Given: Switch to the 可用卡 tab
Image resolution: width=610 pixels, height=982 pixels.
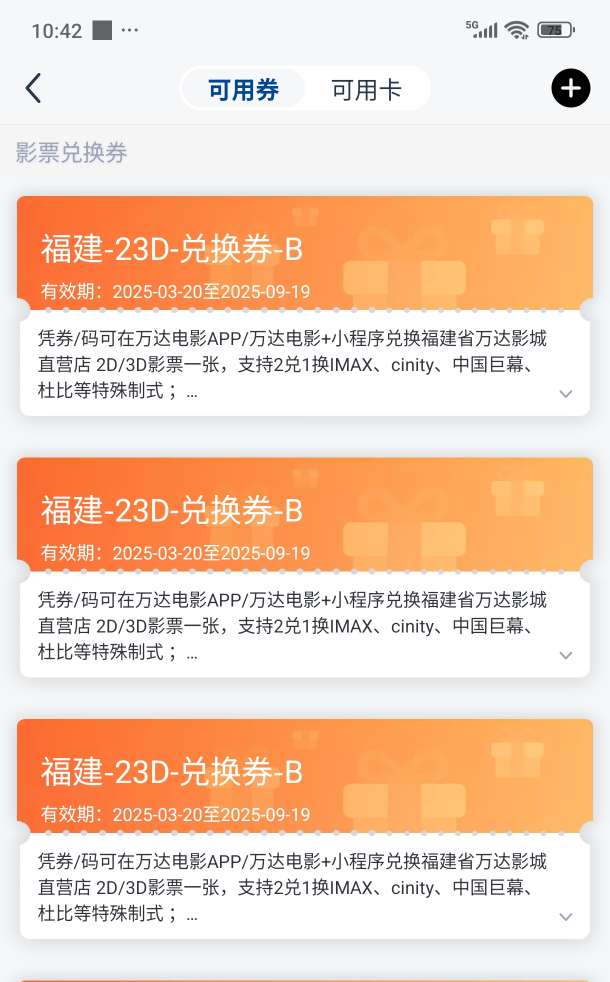Looking at the screenshot, I should 366,89.
